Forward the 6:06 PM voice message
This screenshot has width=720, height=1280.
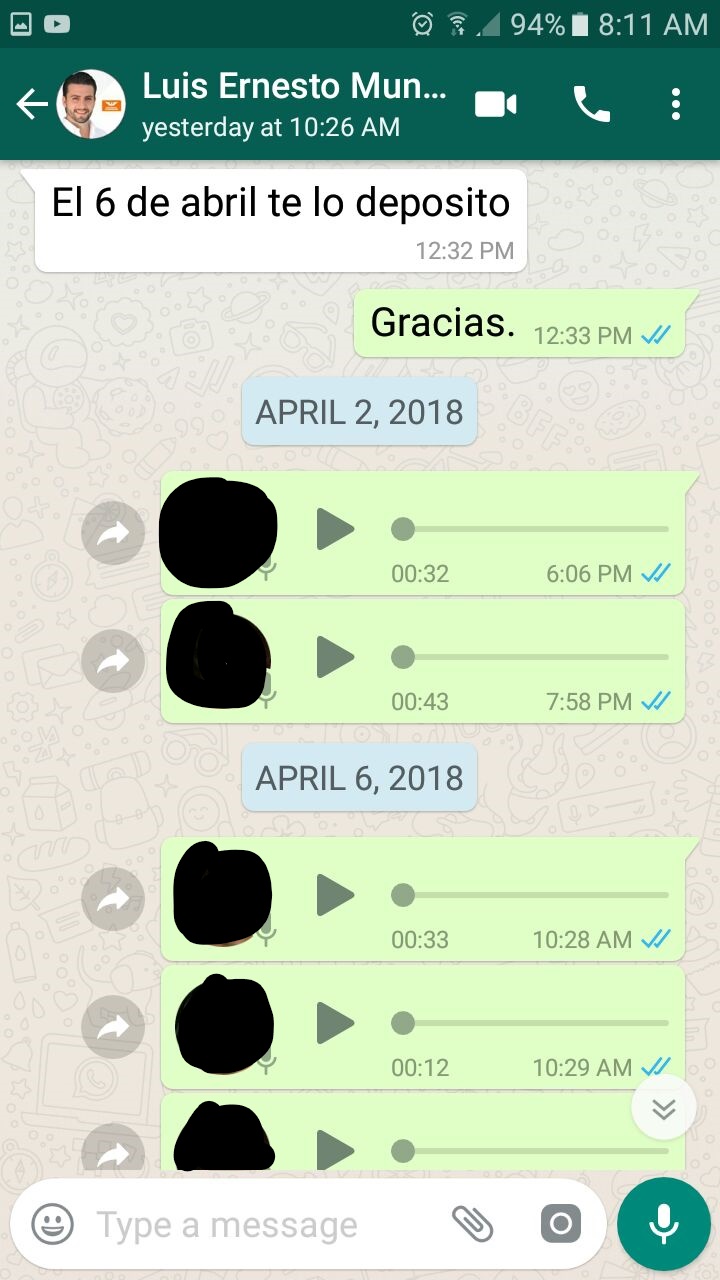(113, 533)
